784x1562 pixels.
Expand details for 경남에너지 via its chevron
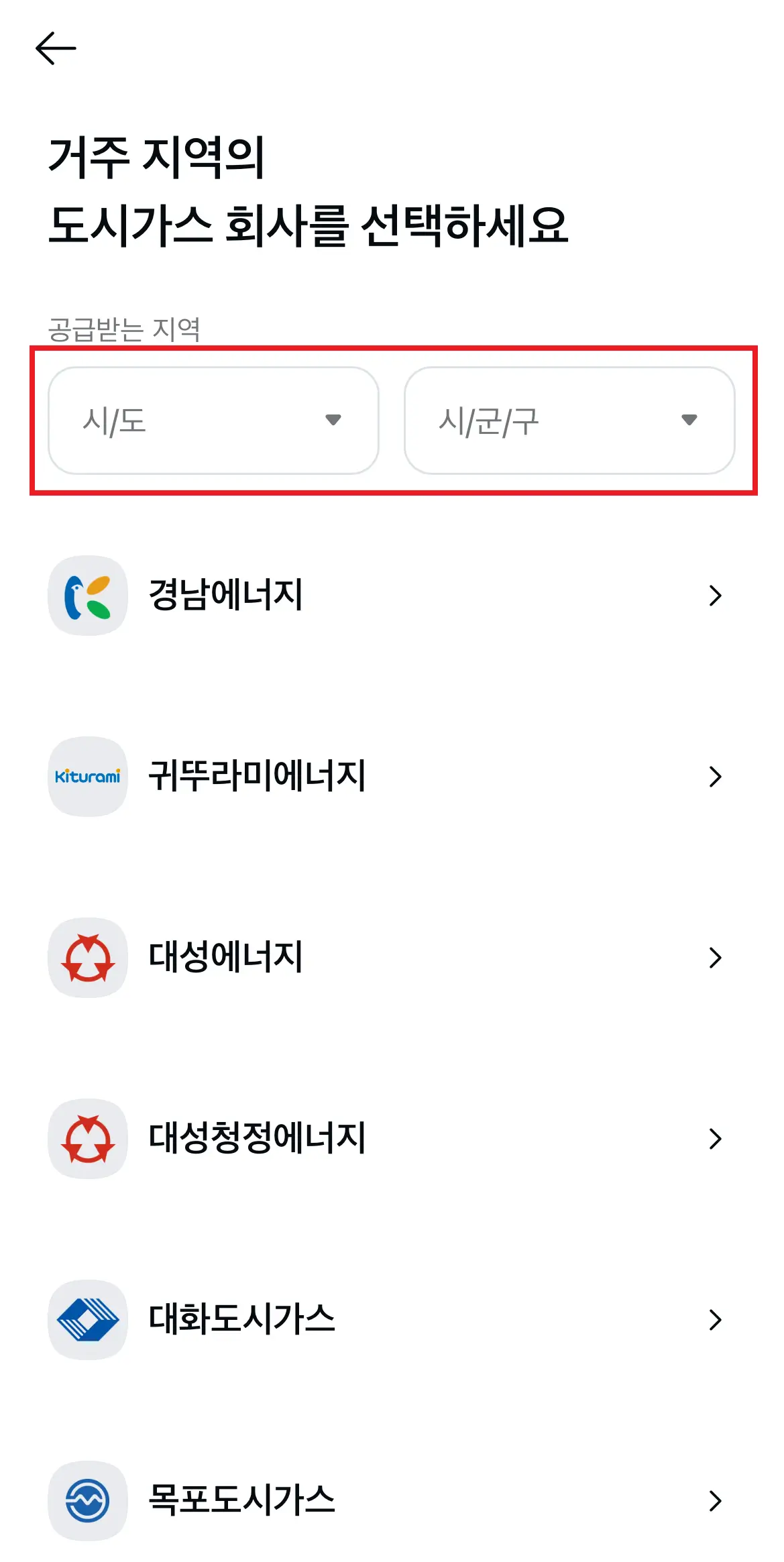(x=716, y=596)
